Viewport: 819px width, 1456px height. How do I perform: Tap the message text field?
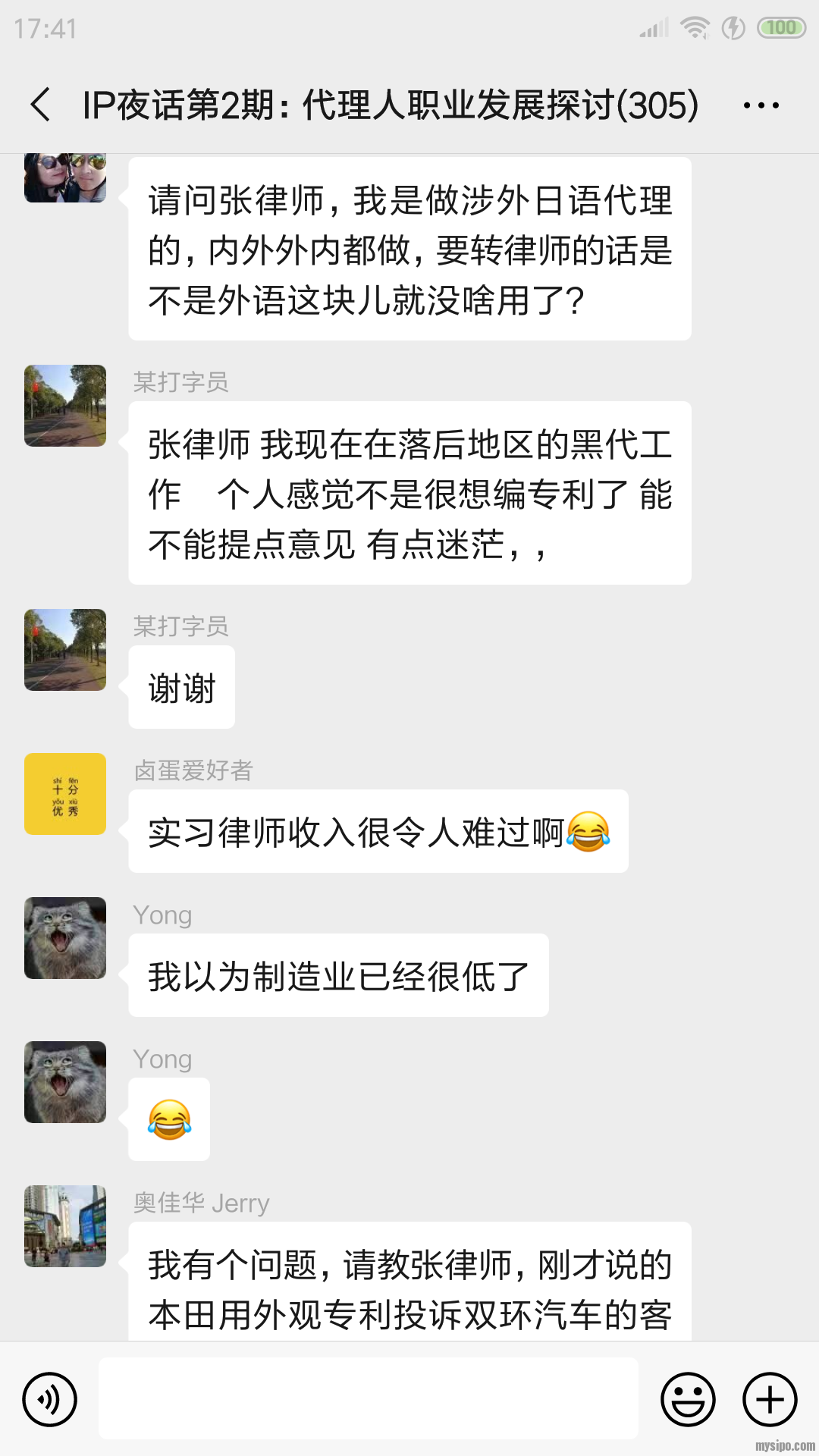pos(369,1398)
